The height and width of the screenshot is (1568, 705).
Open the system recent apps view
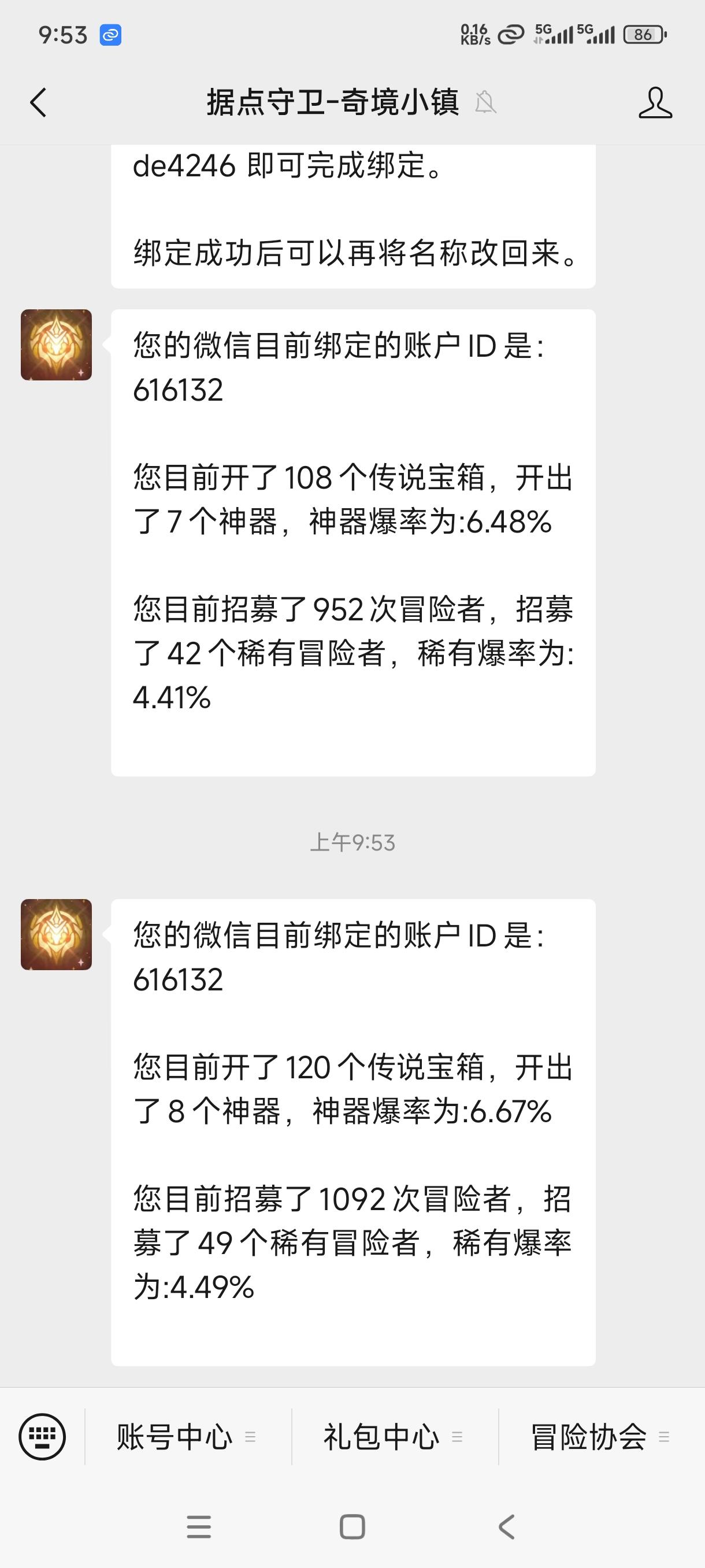click(x=199, y=1527)
